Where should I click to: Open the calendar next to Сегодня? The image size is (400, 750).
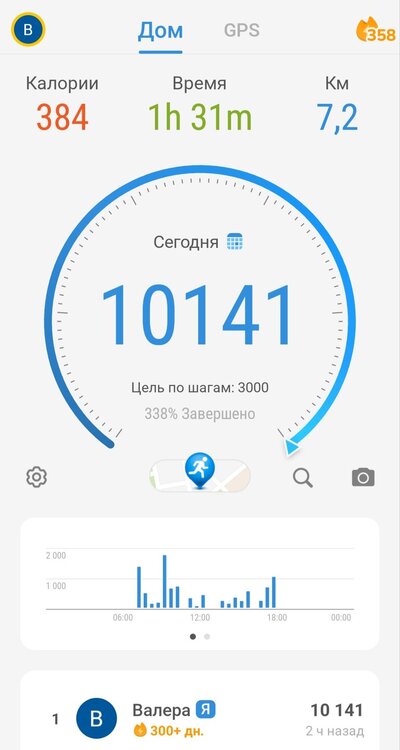(234, 241)
